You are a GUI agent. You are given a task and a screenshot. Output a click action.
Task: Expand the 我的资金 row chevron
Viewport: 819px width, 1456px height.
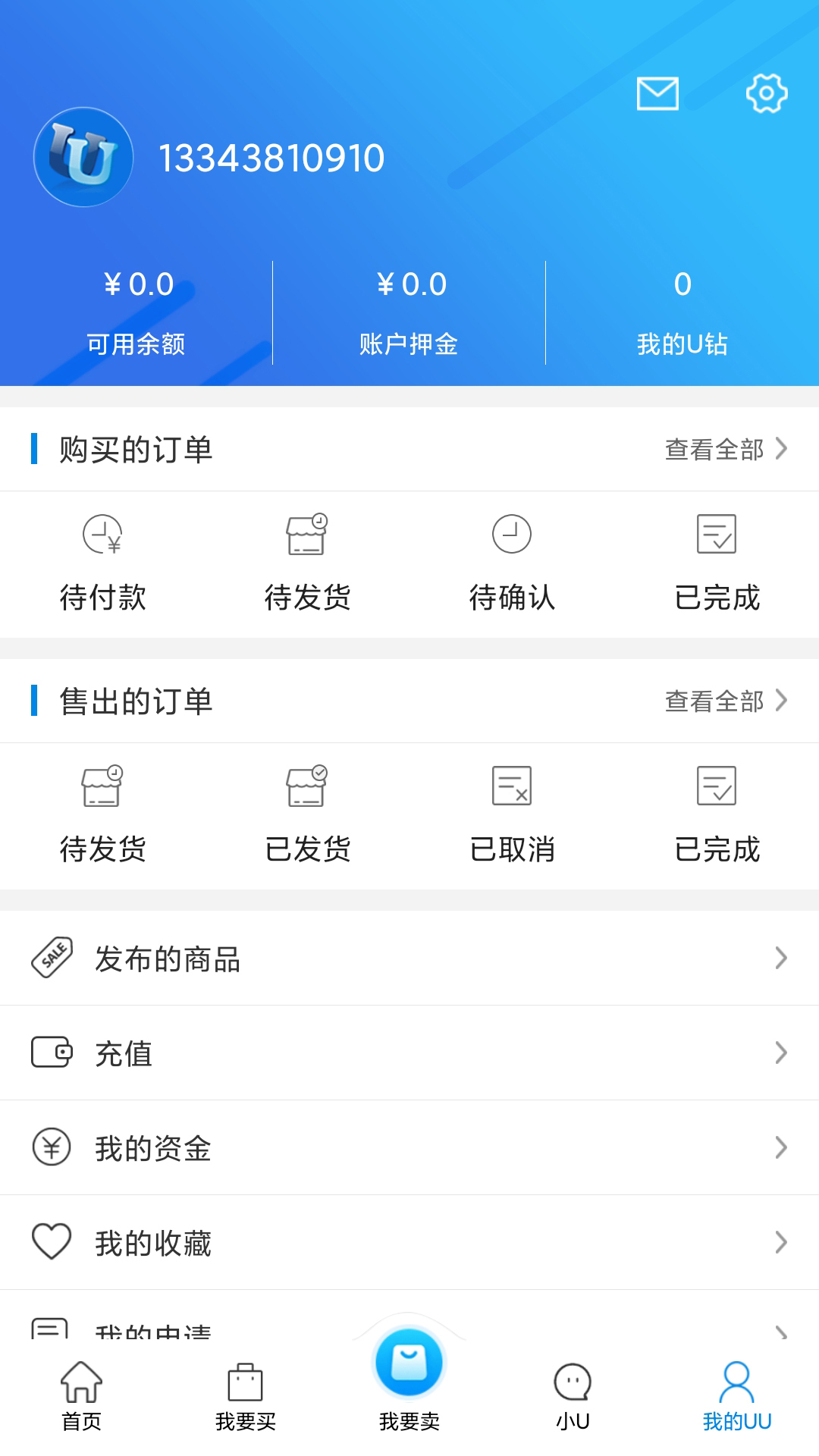coord(782,1147)
